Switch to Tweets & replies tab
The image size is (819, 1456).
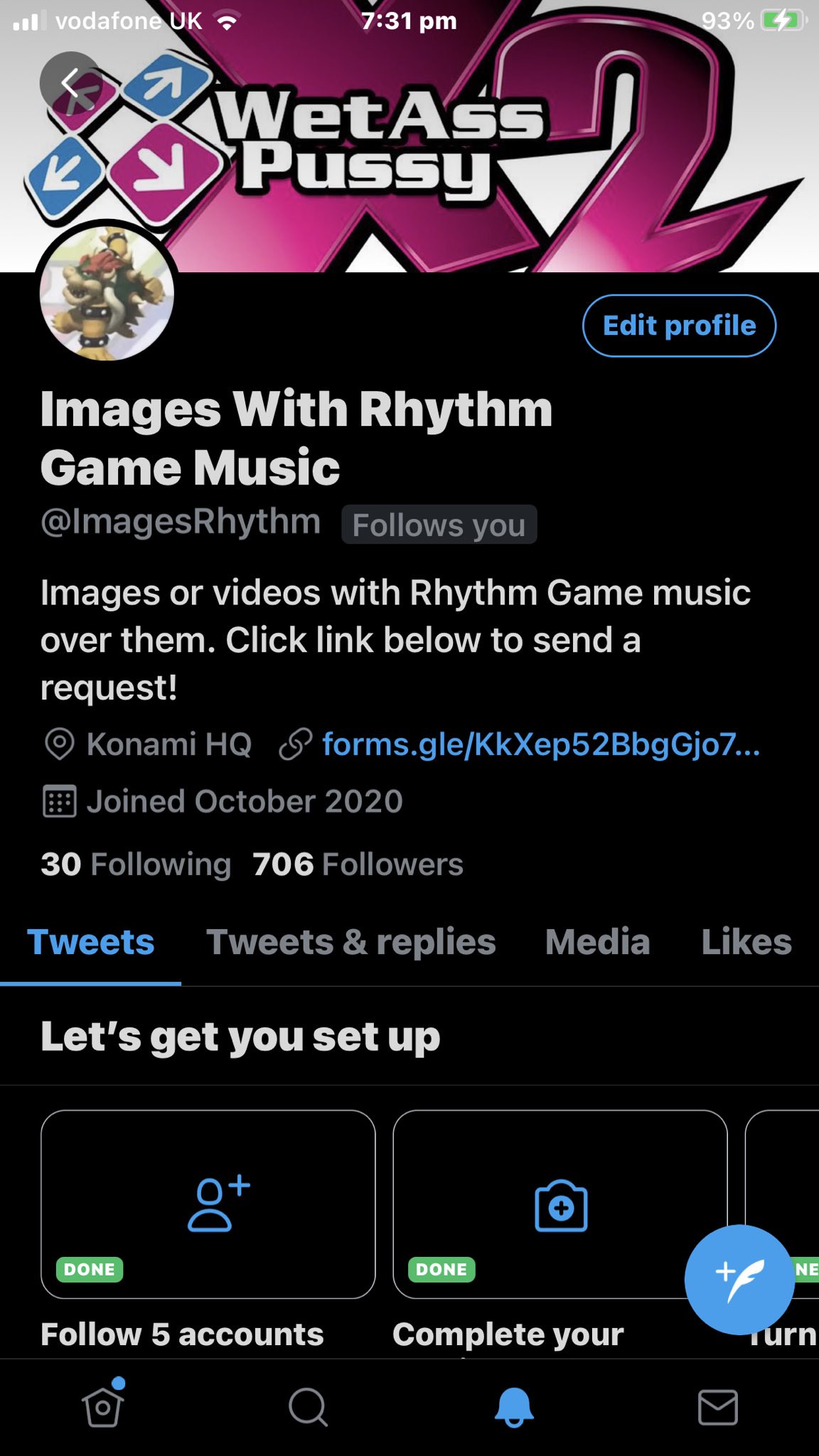click(350, 943)
